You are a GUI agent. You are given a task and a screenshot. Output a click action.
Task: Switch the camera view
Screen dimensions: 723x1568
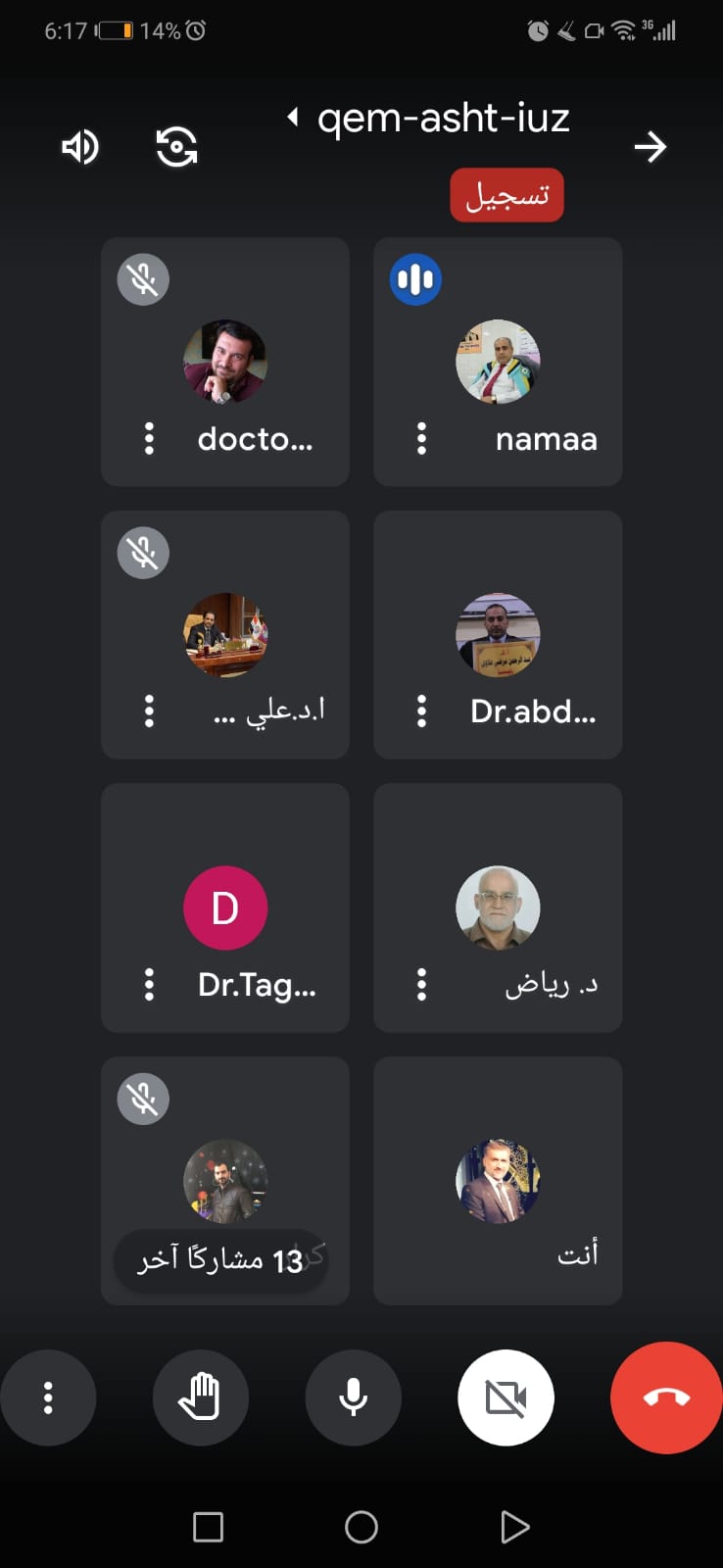pyautogui.click(x=177, y=147)
